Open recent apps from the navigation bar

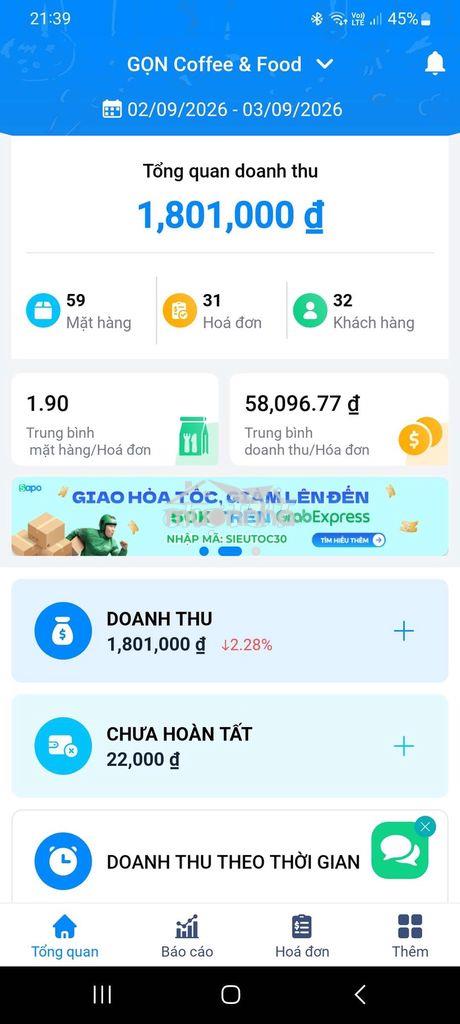(x=102, y=995)
